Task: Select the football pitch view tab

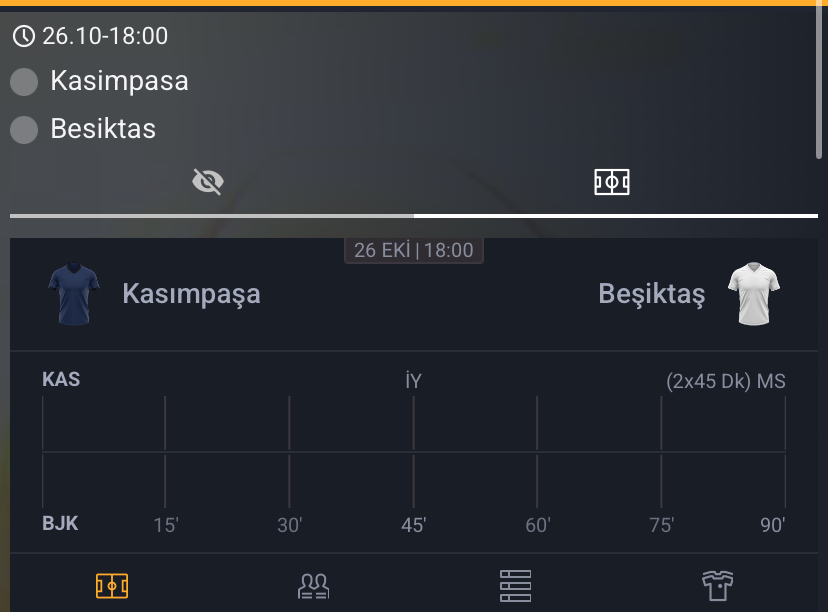Action: pyautogui.click(x=612, y=182)
